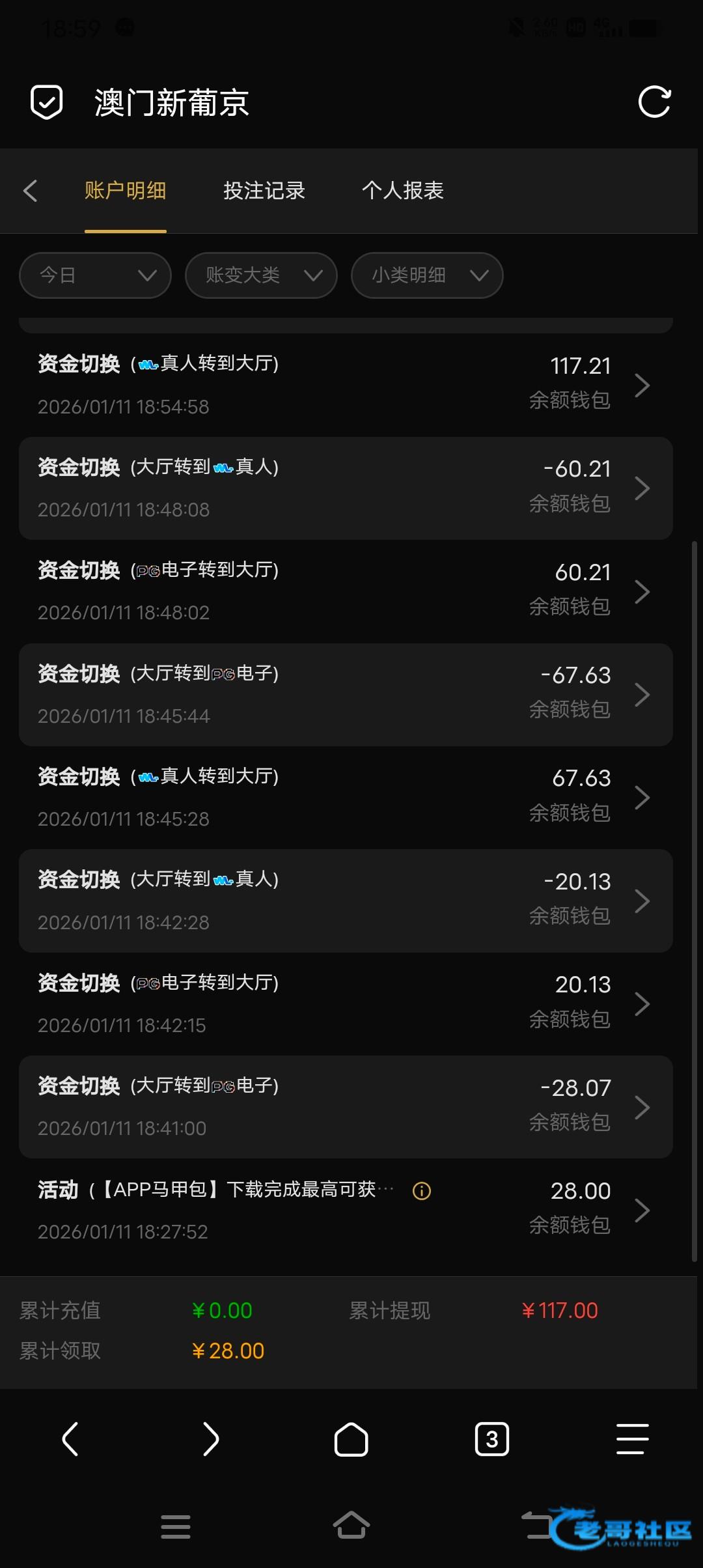Open the 117.21 transfer record at 18:54:58
Image resolution: width=703 pixels, height=1568 pixels.
tap(345, 385)
